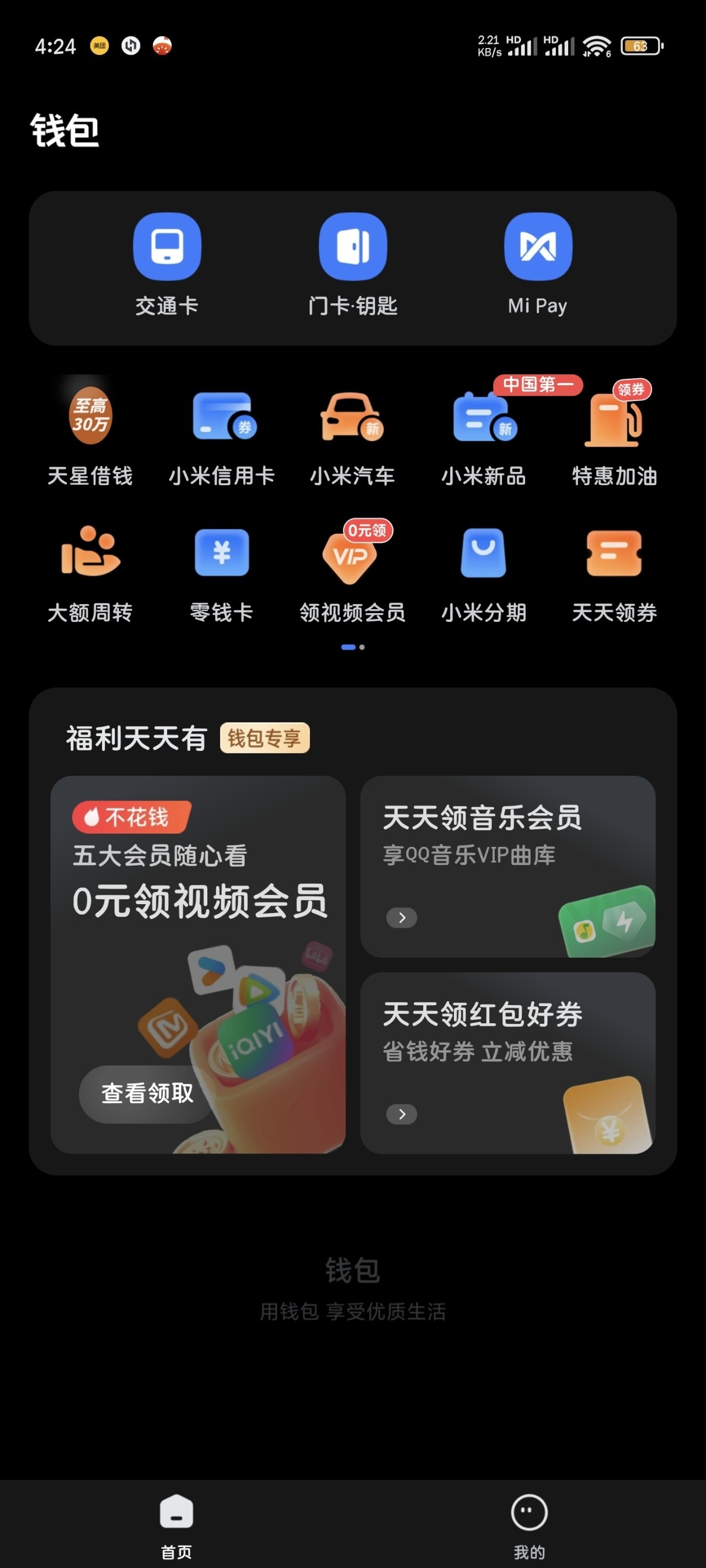The width and height of the screenshot is (706, 1568).
Task: Tap the 查看领取 button
Action: click(x=147, y=1093)
